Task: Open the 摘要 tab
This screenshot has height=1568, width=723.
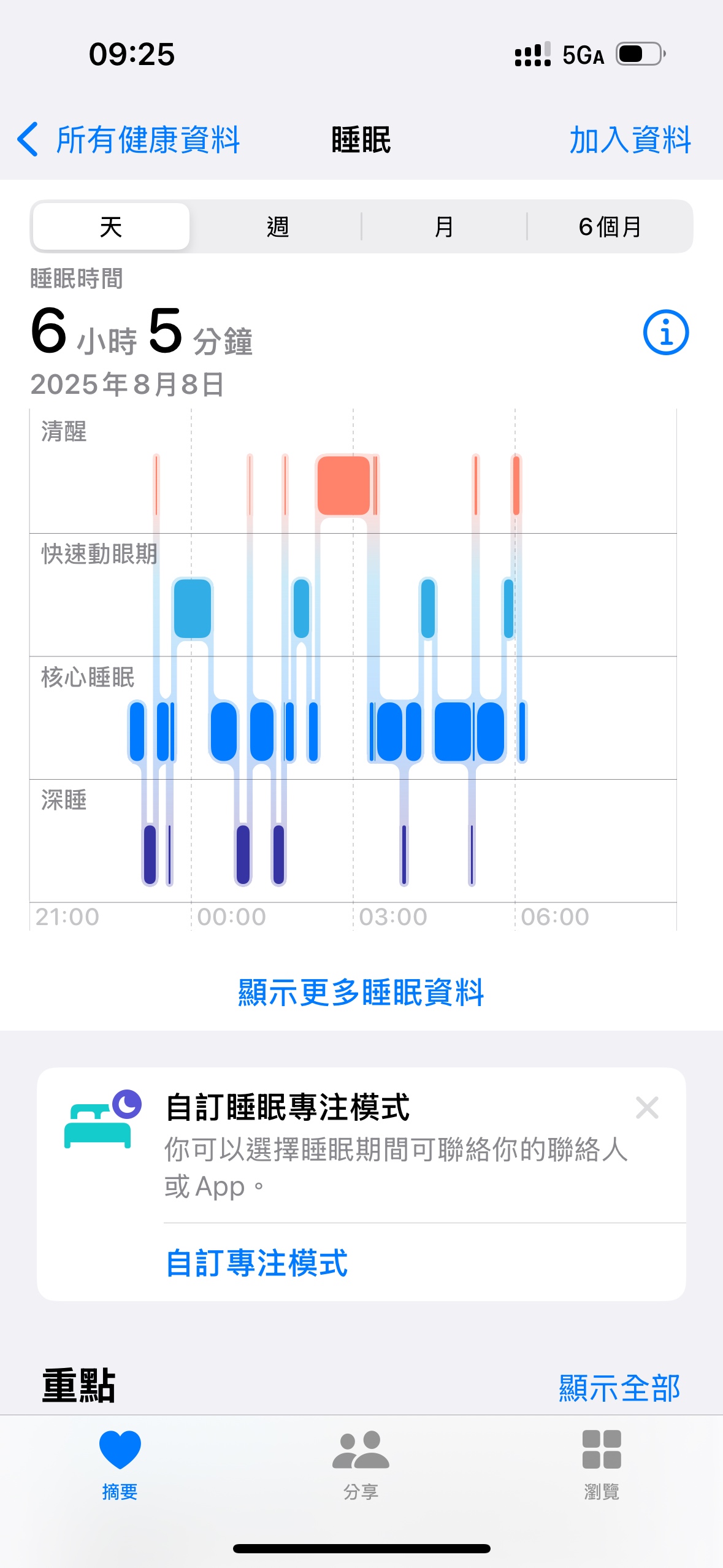Action: coord(120,1464)
